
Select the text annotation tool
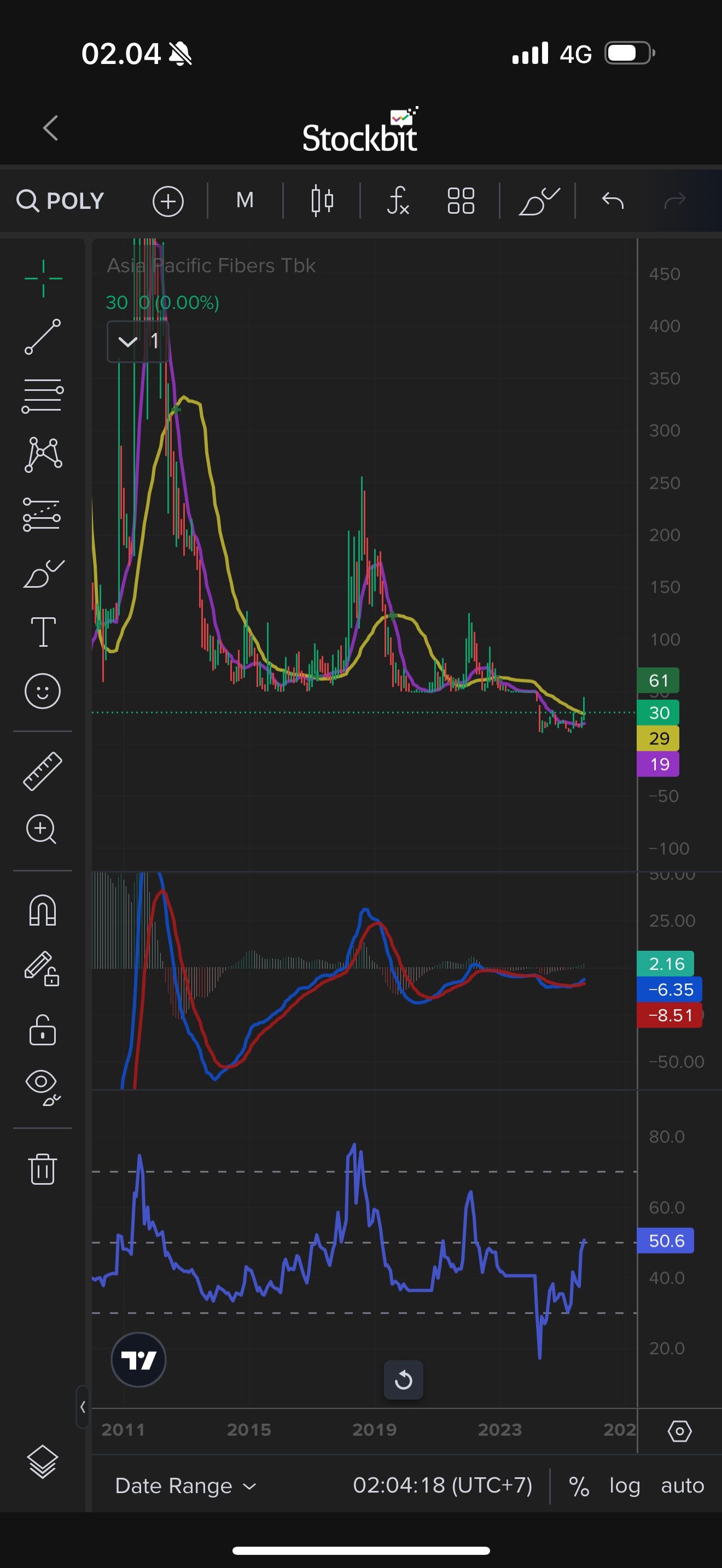tap(43, 631)
